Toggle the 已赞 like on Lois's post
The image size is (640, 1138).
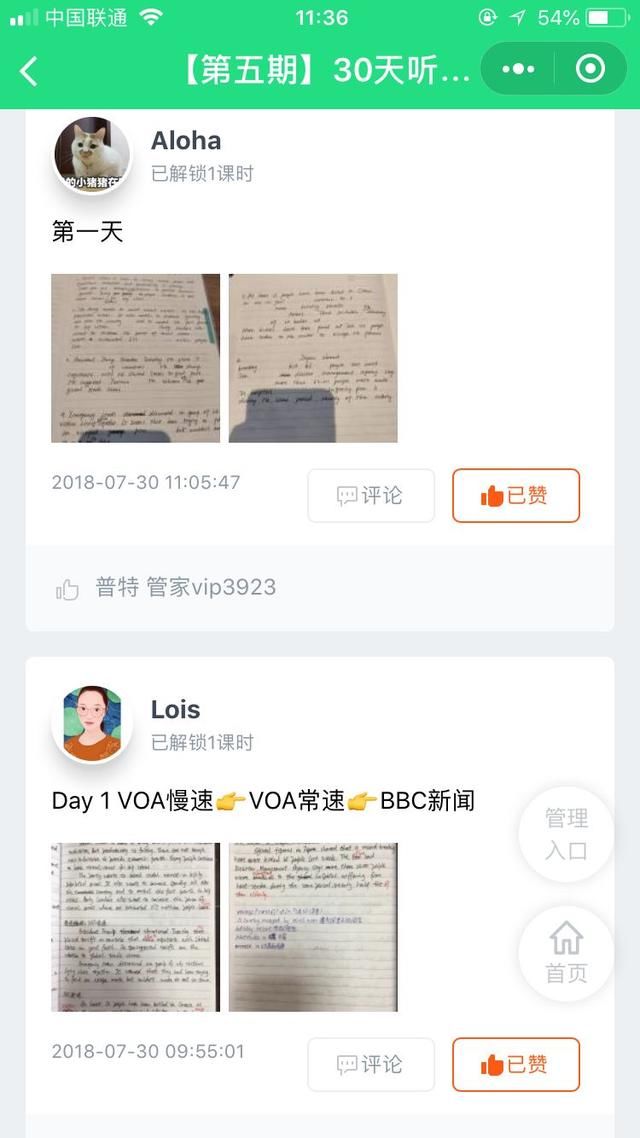516,1064
